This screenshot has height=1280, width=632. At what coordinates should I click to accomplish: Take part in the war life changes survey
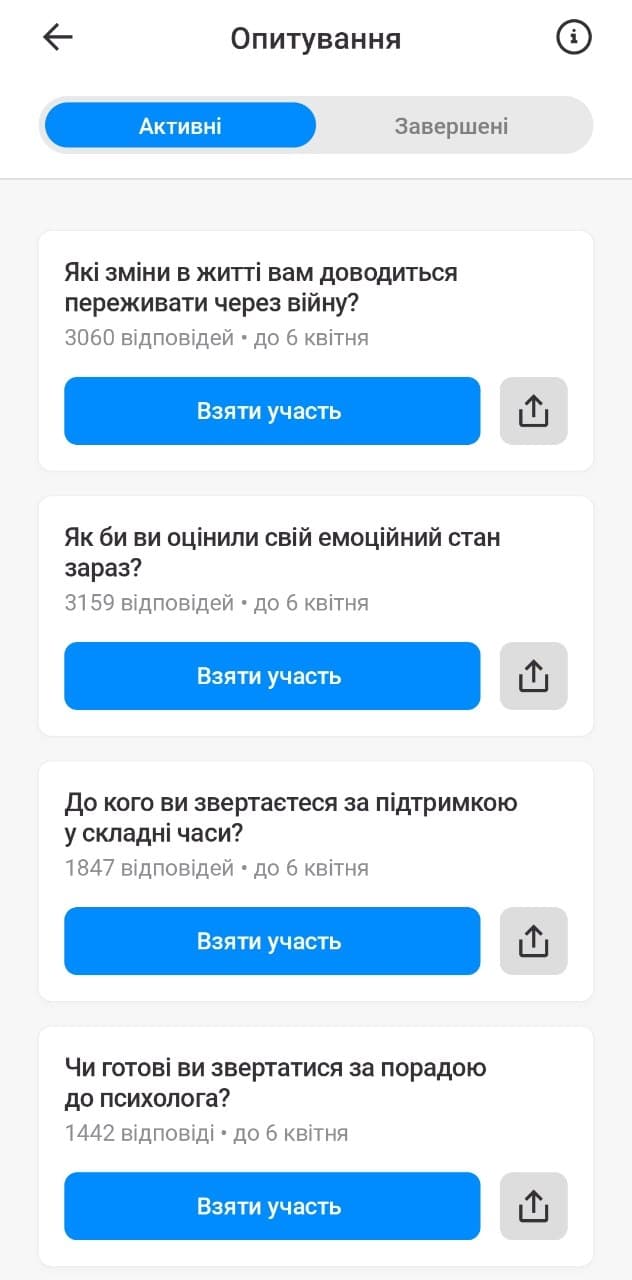coord(272,411)
